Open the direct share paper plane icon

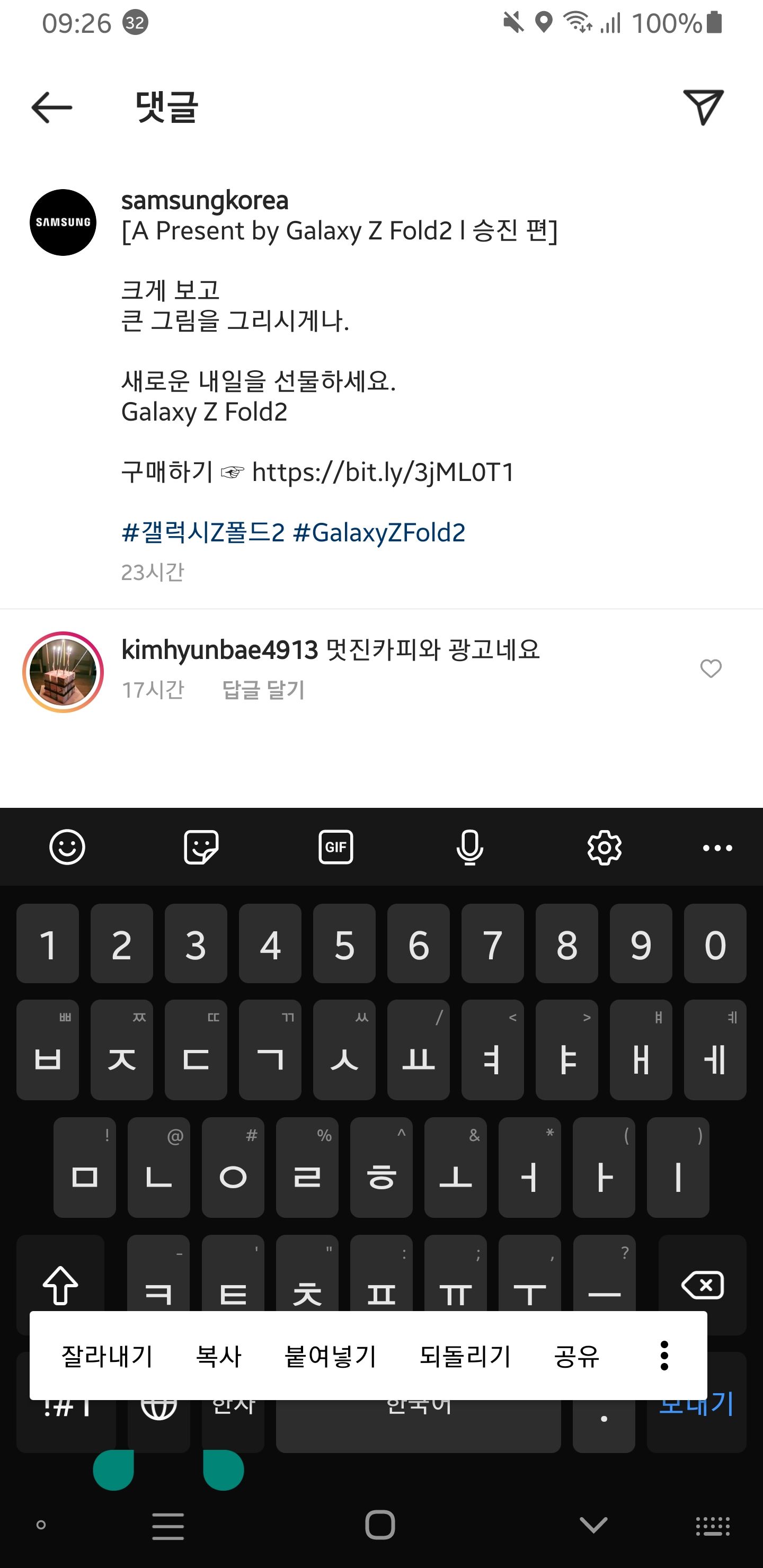tap(703, 106)
